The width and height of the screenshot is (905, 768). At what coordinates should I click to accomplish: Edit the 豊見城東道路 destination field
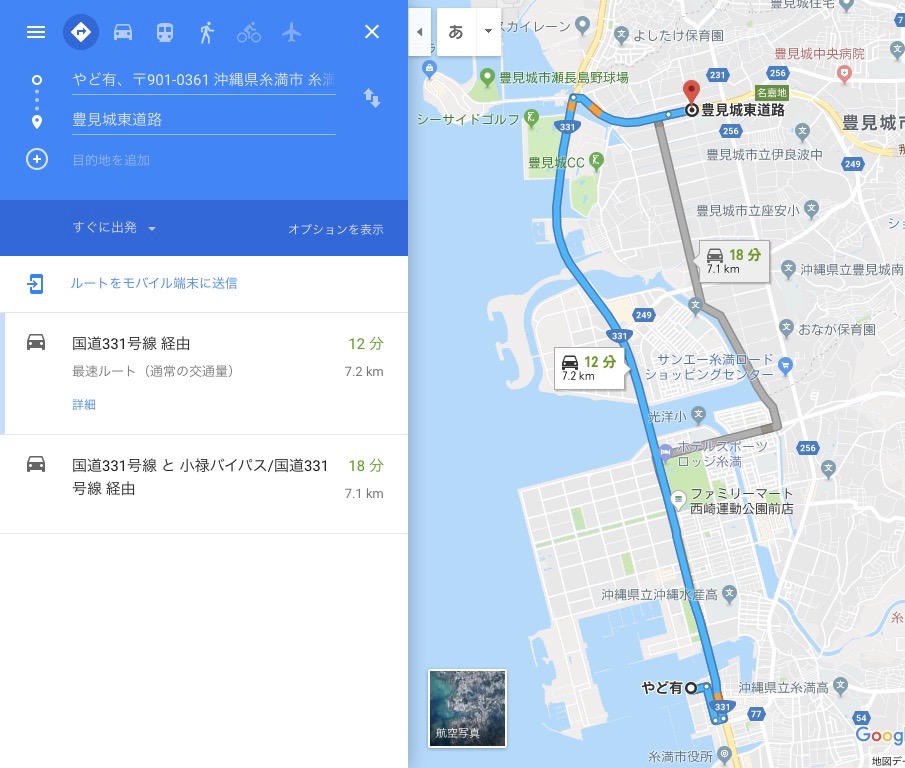pyautogui.click(x=203, y=120)
